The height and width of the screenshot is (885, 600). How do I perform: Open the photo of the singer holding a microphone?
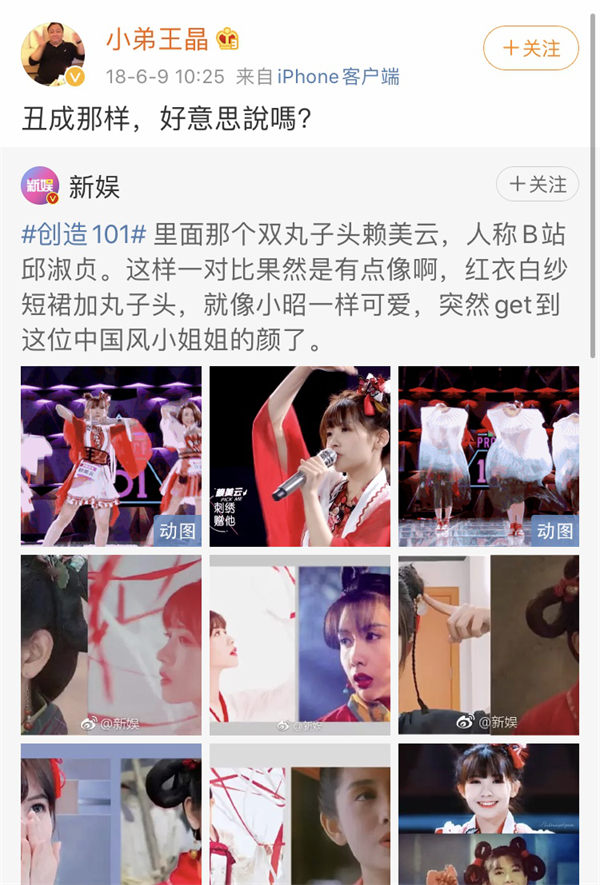point(299,456)
